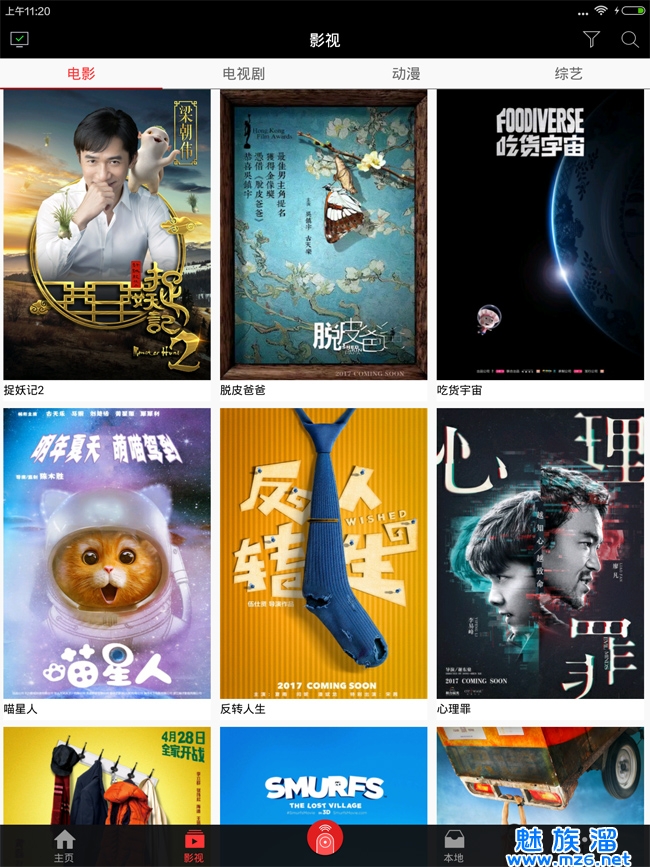Go to the 综艺 tab
This screenshot has height=867, width=650.
pos(568,74)
